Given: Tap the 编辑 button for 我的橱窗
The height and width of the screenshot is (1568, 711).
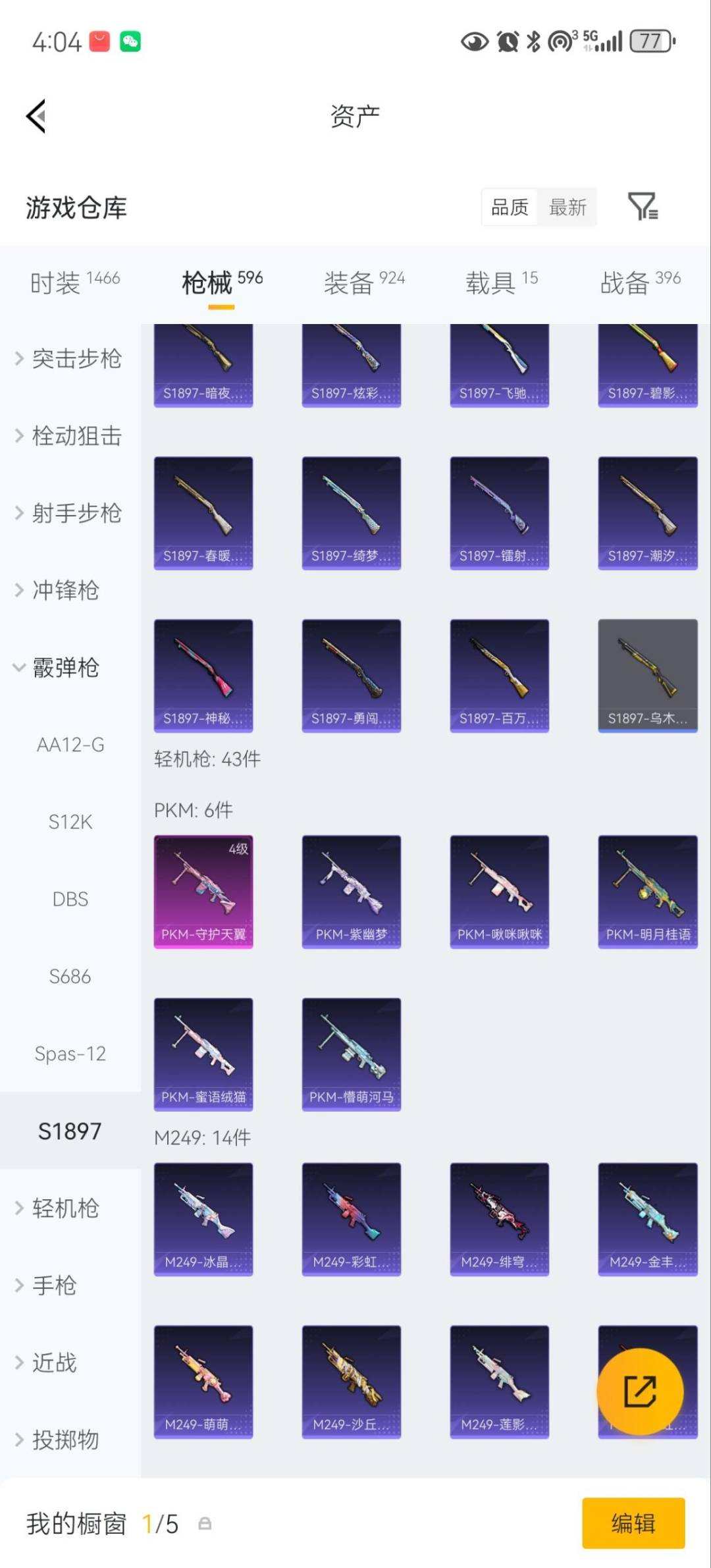Looking at the screenshot, I should [633, 1523].
